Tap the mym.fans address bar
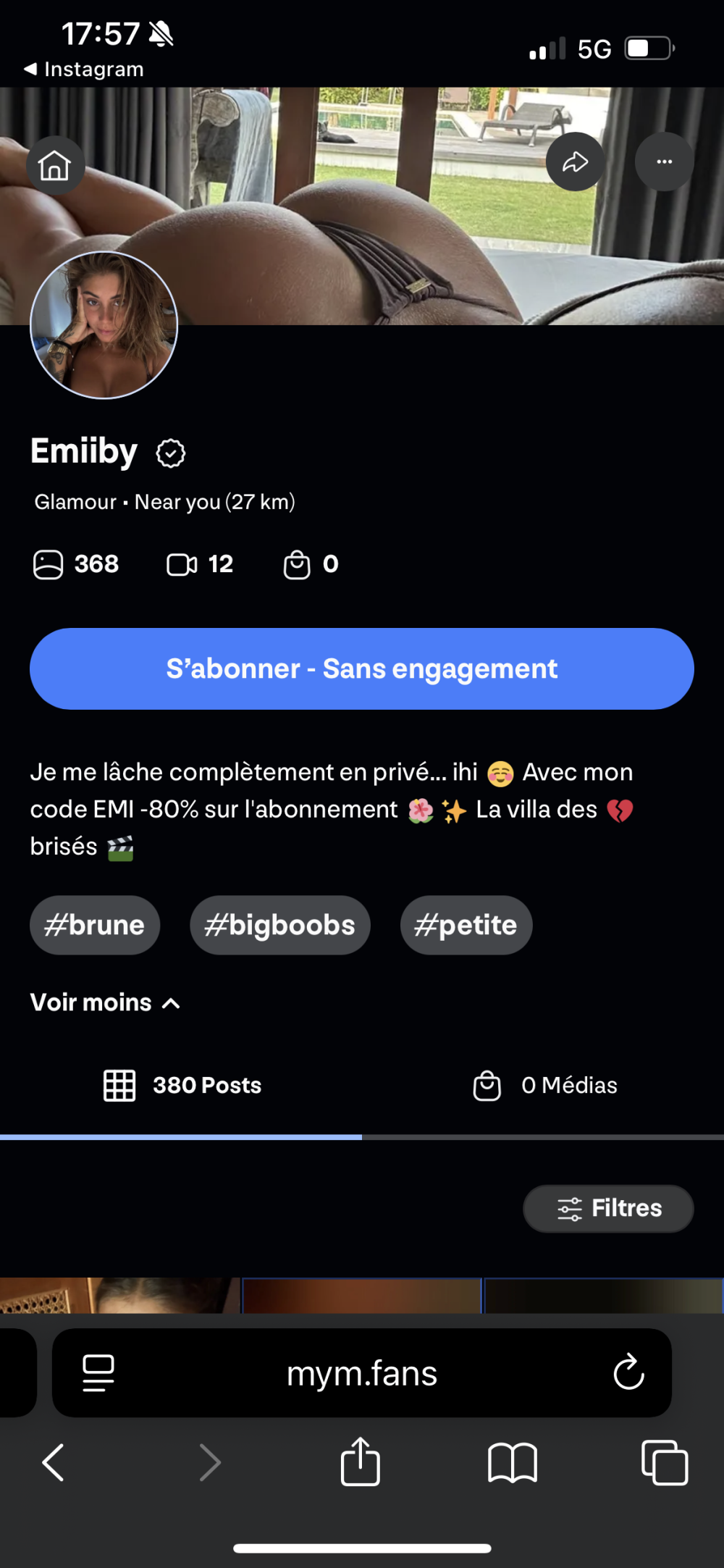The height and width of the screenshot is (1568, 724). coord(362,1373)
